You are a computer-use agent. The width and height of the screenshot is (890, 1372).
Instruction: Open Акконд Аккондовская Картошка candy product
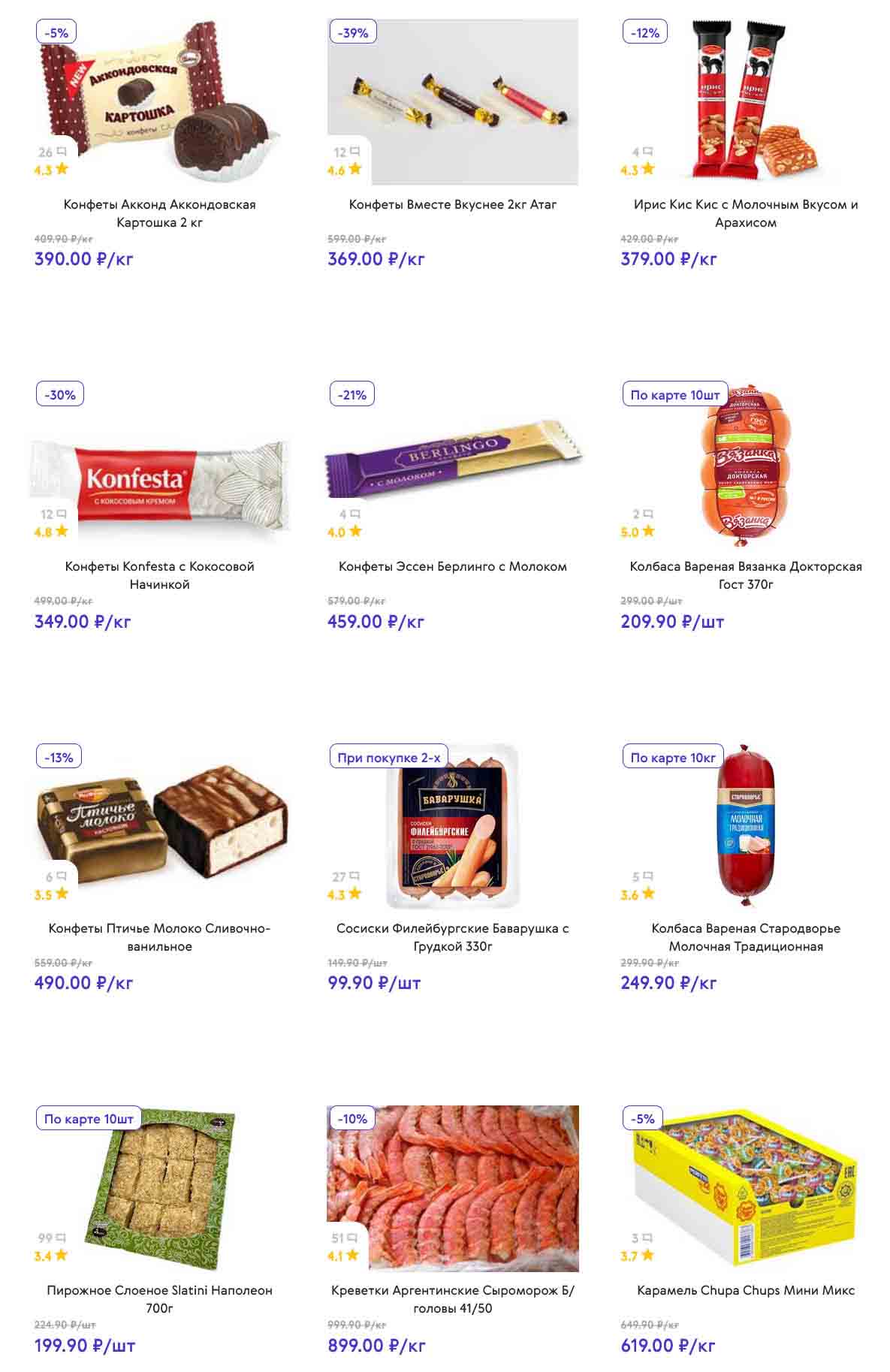(159, 213)
